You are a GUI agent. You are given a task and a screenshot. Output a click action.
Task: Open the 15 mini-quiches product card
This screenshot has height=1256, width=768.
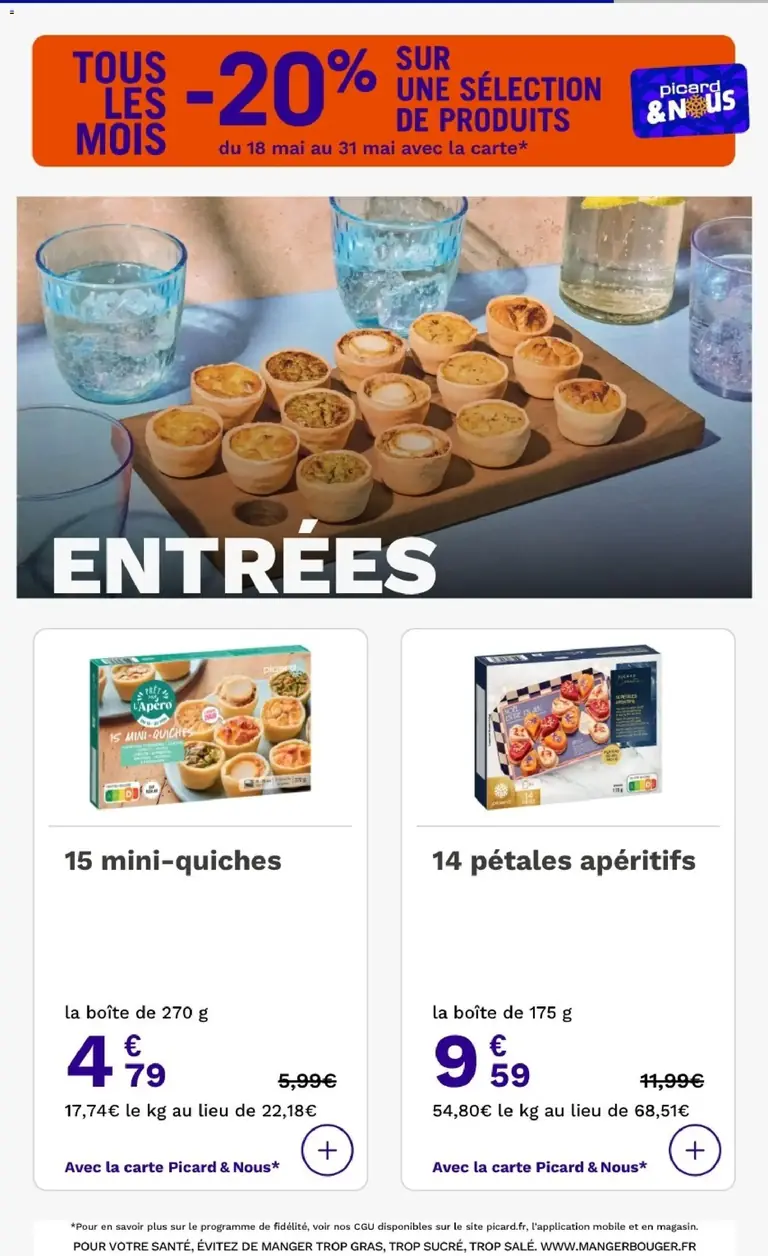tap(200, 909)
